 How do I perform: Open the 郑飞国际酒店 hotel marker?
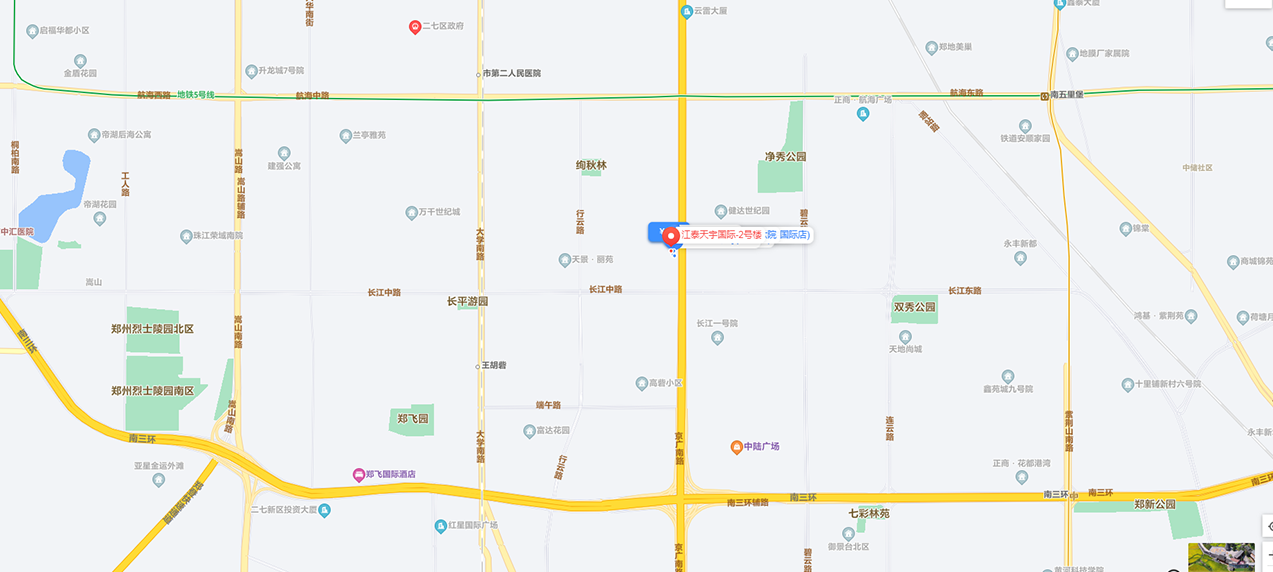click(x=358, y=475)
